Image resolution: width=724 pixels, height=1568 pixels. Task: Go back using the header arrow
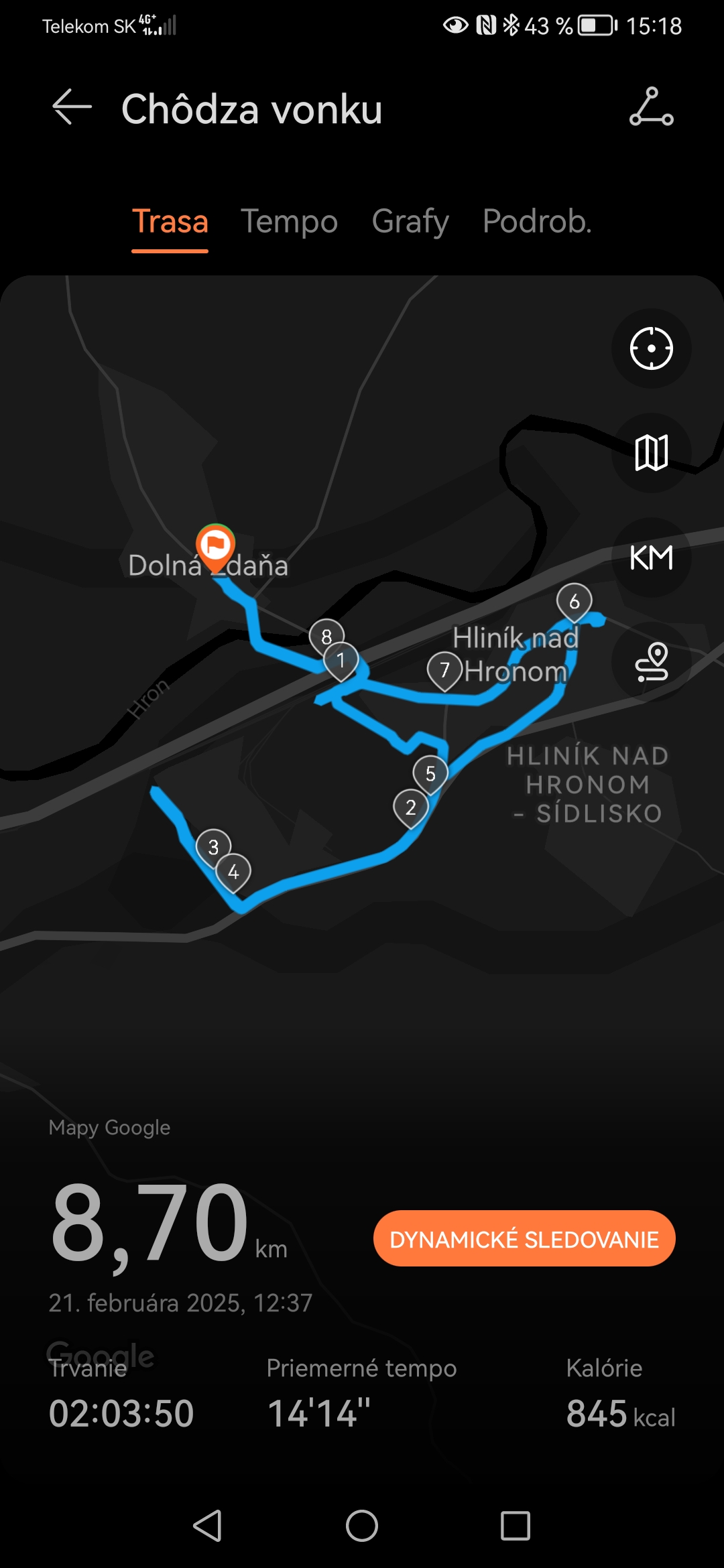coord(72,107)
